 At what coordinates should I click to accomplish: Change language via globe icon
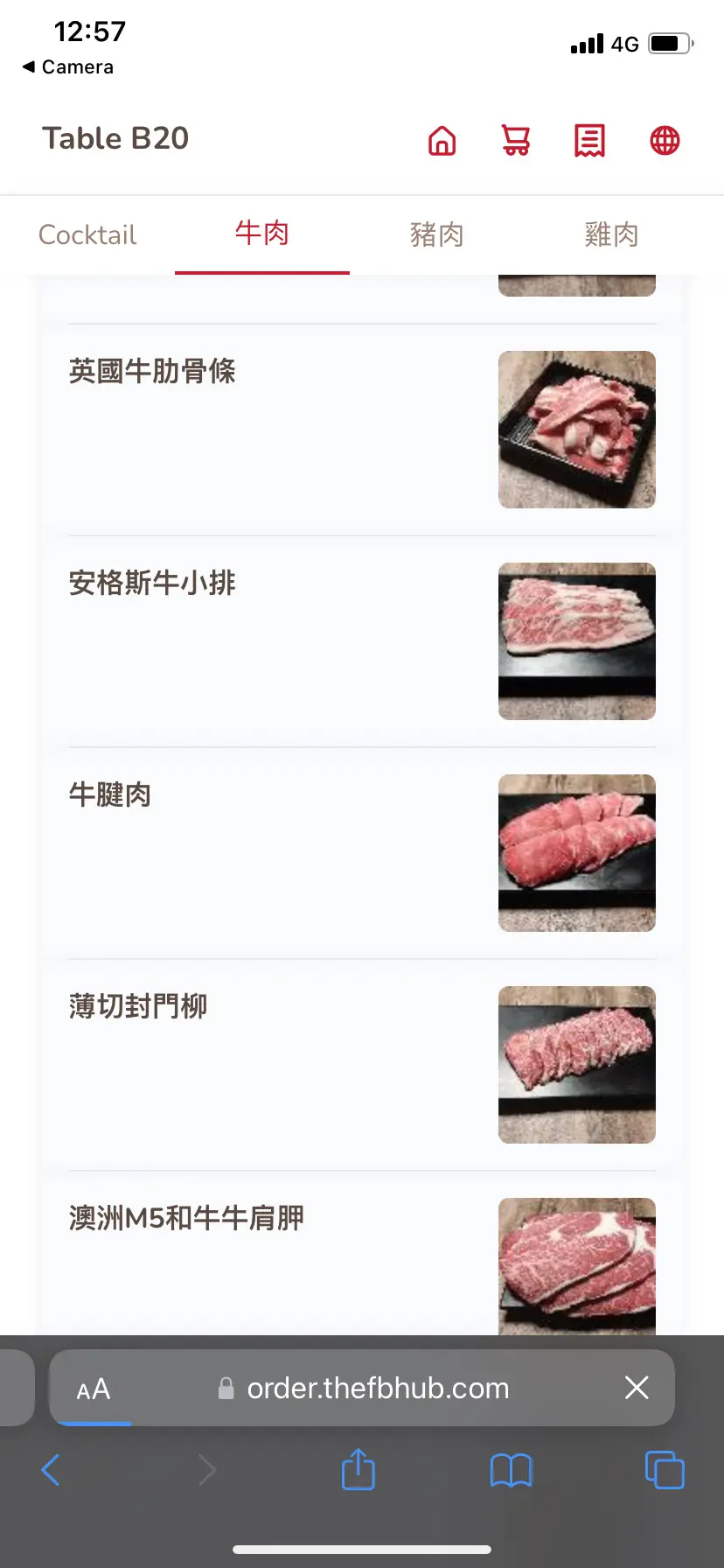(665, 140)
